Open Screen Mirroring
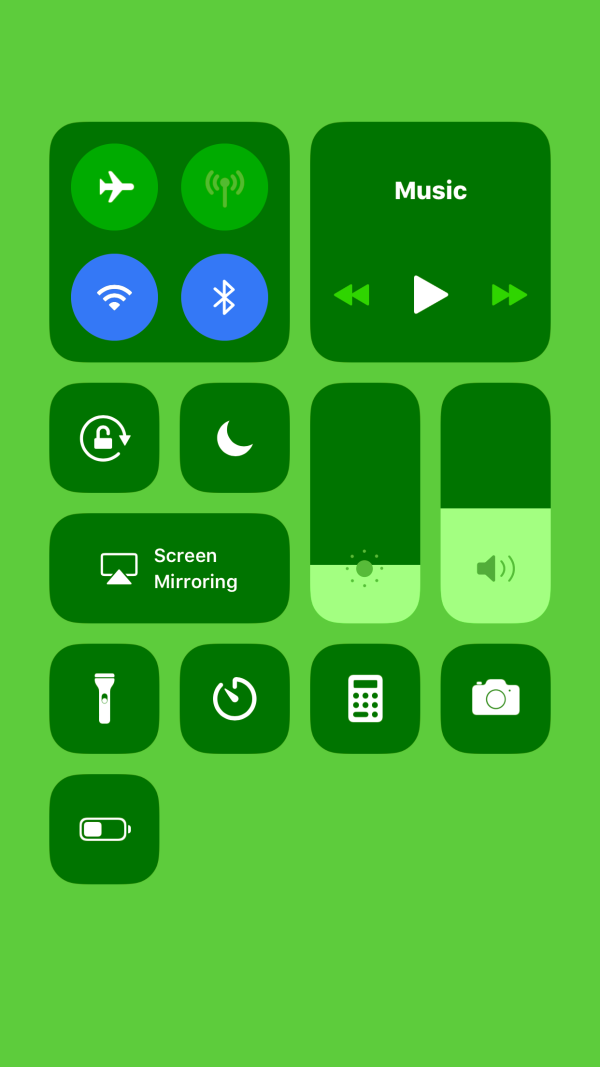This screenshot has height=1067, width=600. click(x=169, y=568)
